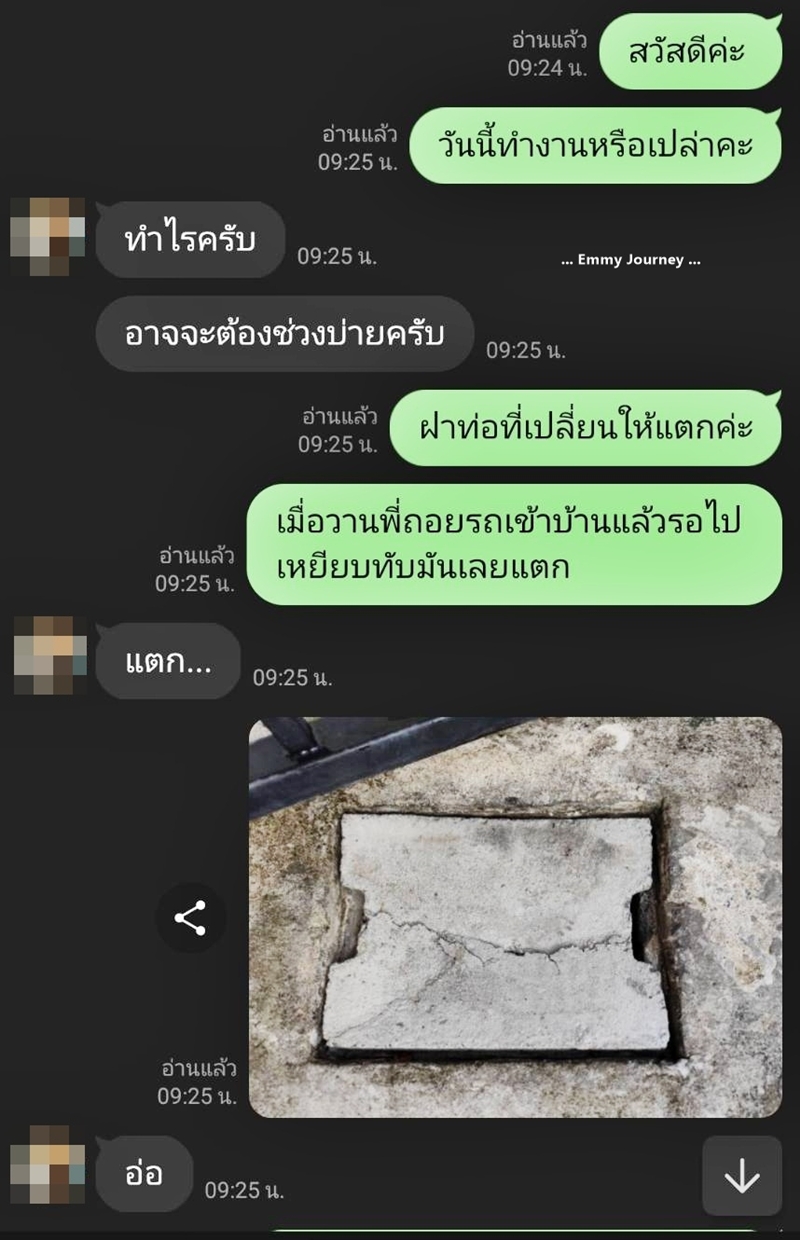Jump to latest messages with down arrow

pyautogui.click(x=741, y=1176)
